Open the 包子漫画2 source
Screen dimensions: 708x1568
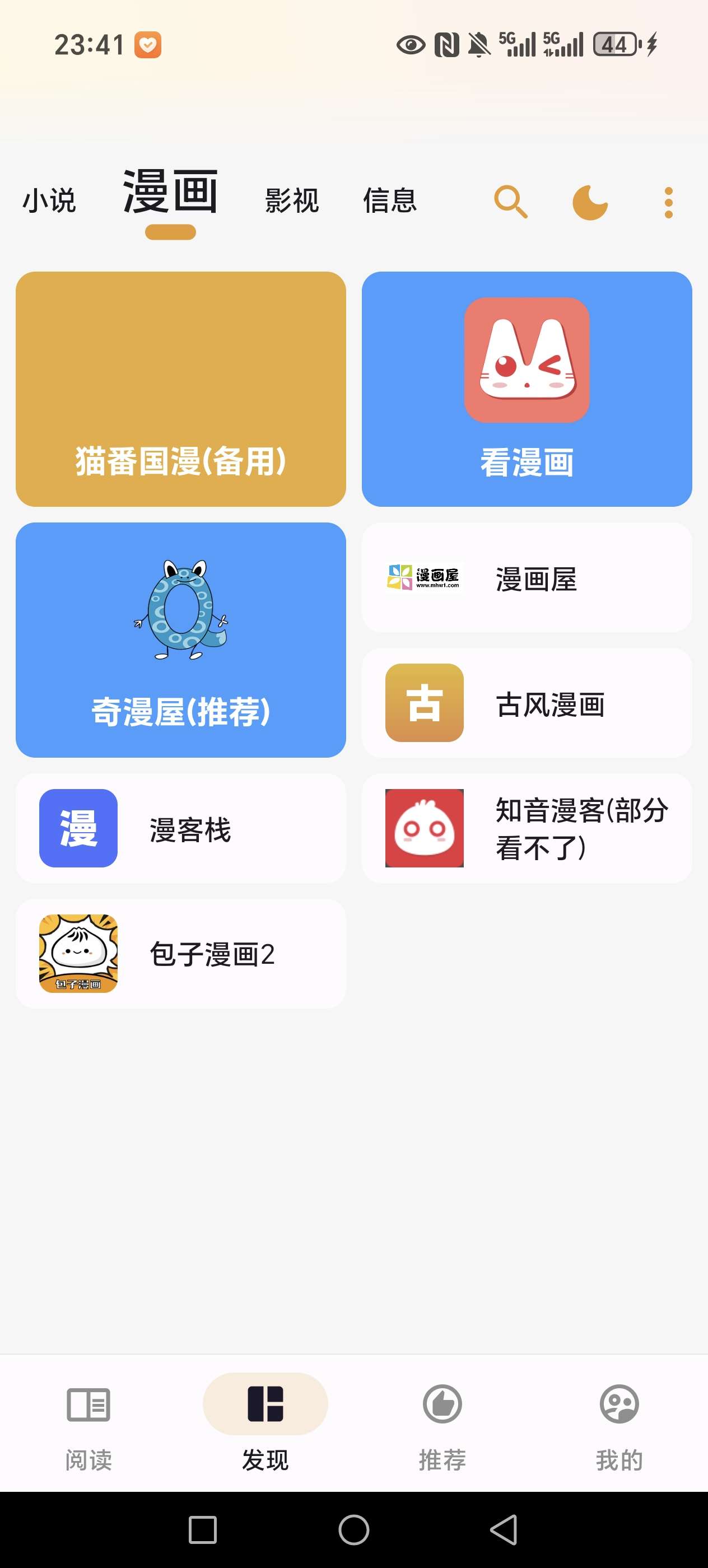click(181, 954)
